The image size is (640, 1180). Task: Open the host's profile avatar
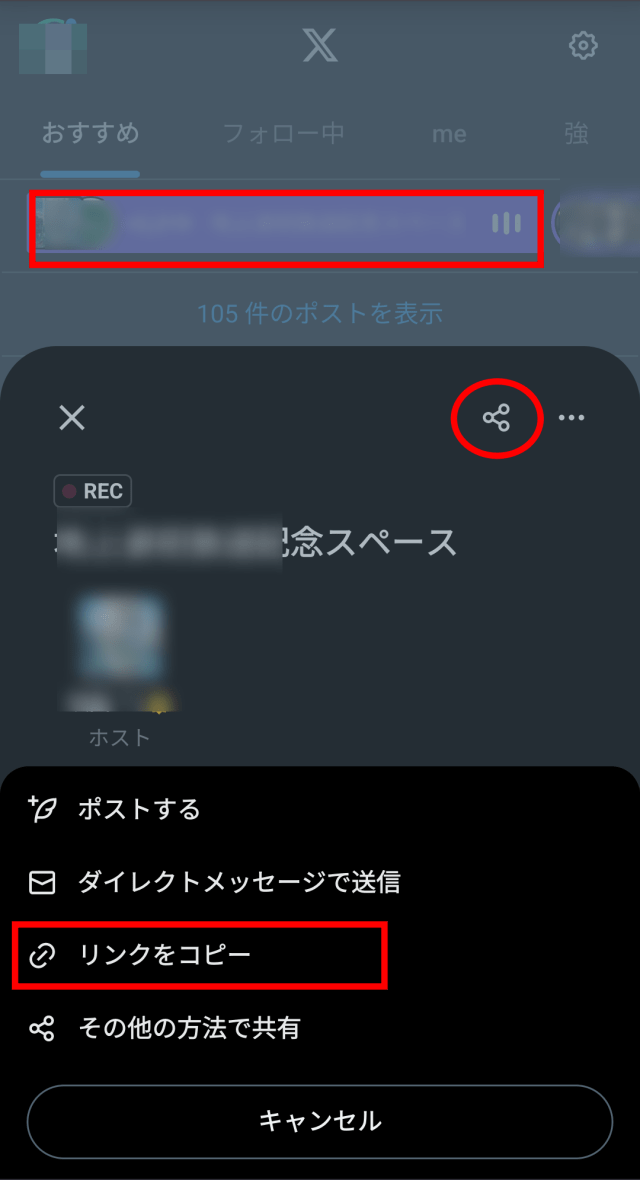[120, 640]
